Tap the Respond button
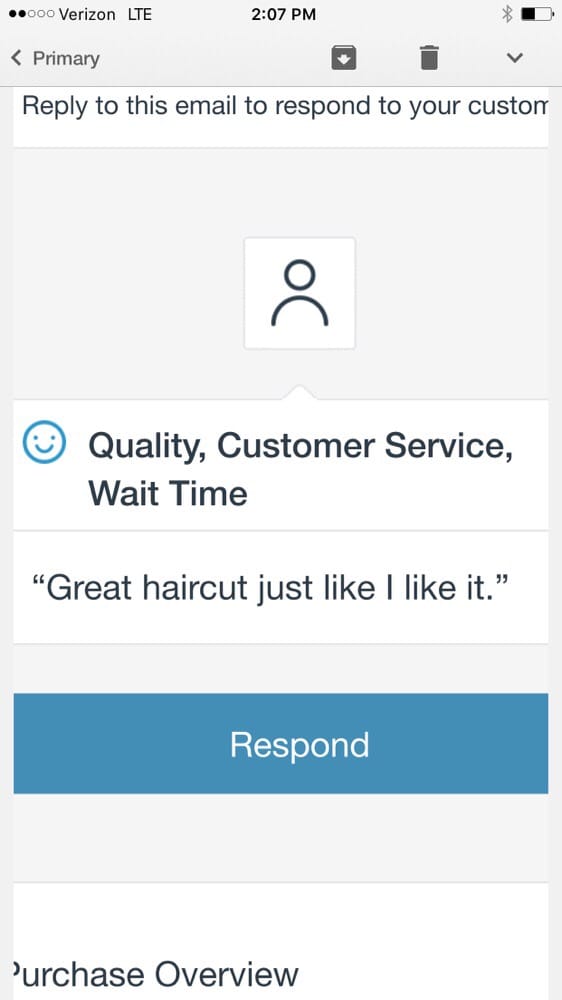 (x=281, y=744)
